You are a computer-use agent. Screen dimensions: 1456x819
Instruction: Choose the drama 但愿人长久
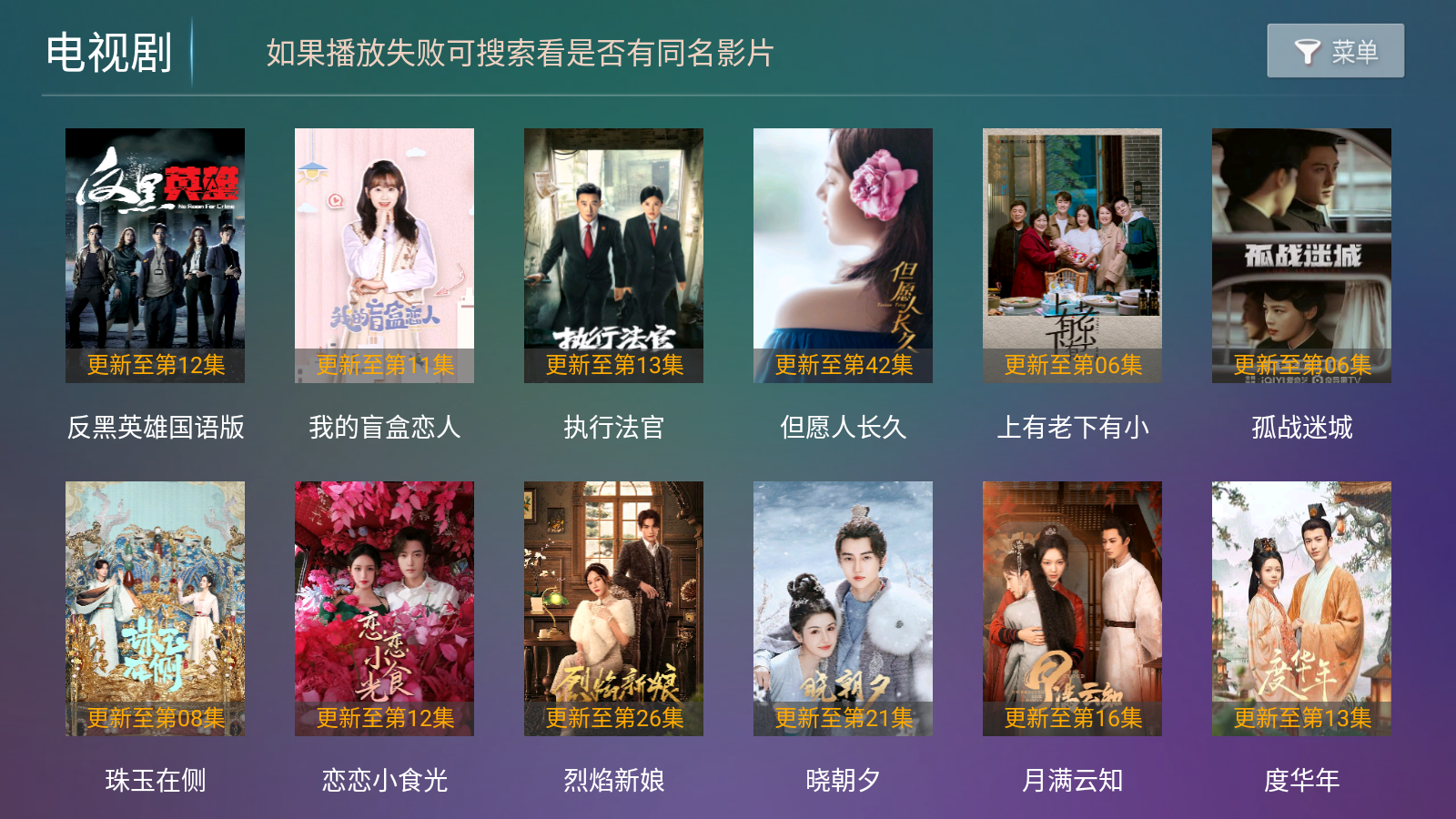pos(843,255)
